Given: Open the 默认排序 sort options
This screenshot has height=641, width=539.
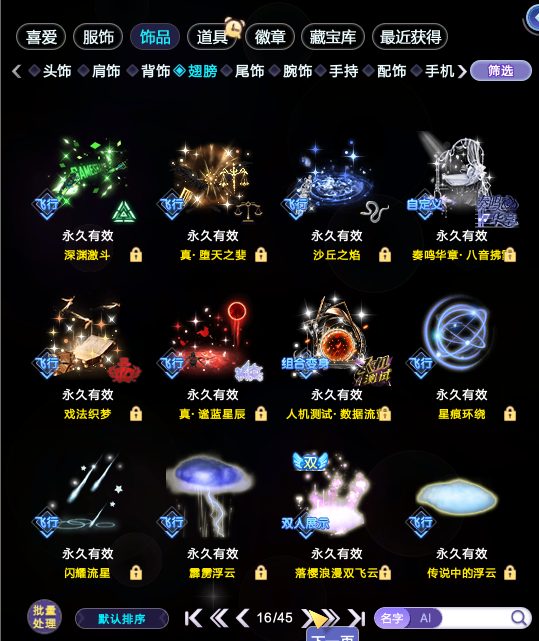Looking at the screenshot, I should pyautogui.click(x=122, y=619).
